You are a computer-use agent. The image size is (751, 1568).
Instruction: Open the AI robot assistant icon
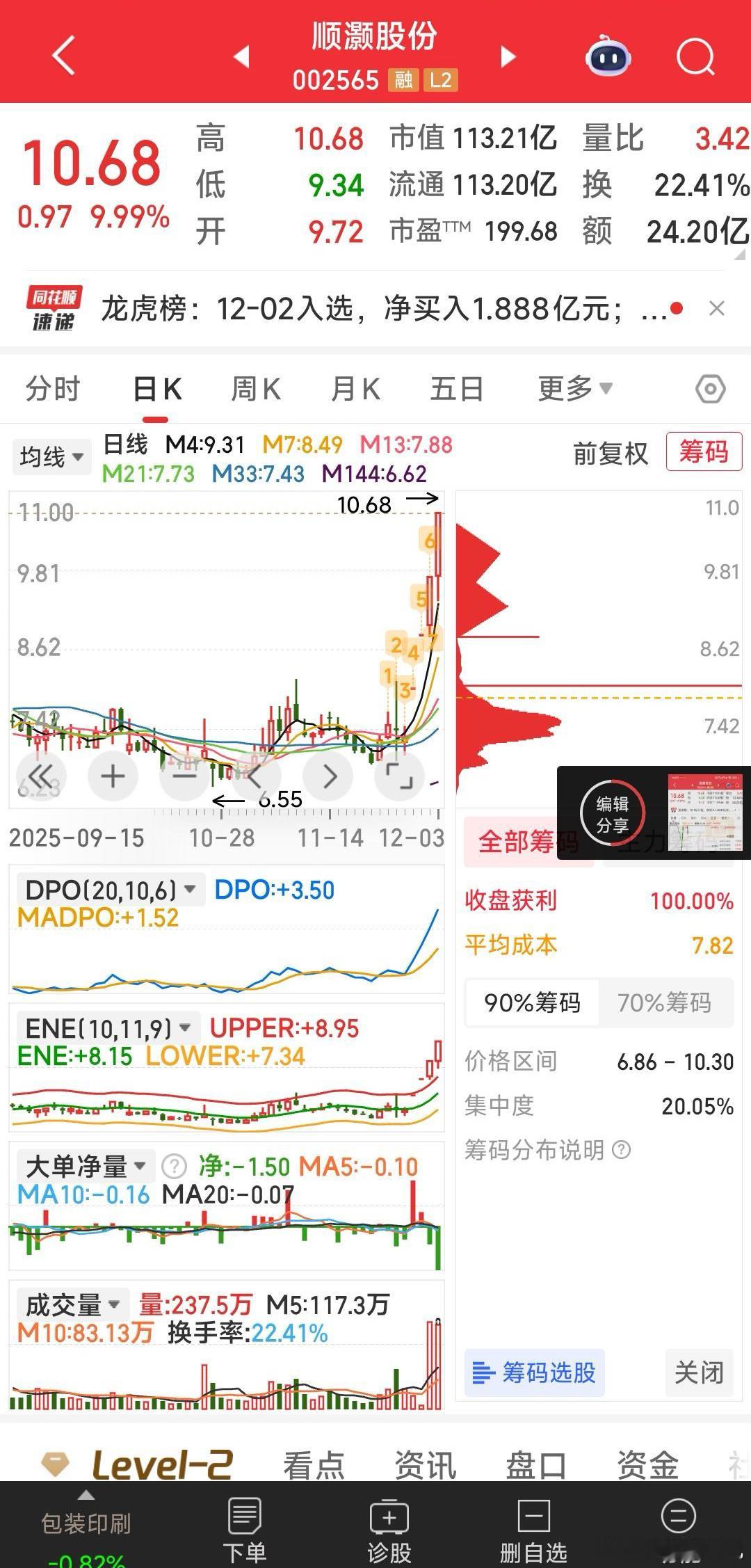pos(607,57)
